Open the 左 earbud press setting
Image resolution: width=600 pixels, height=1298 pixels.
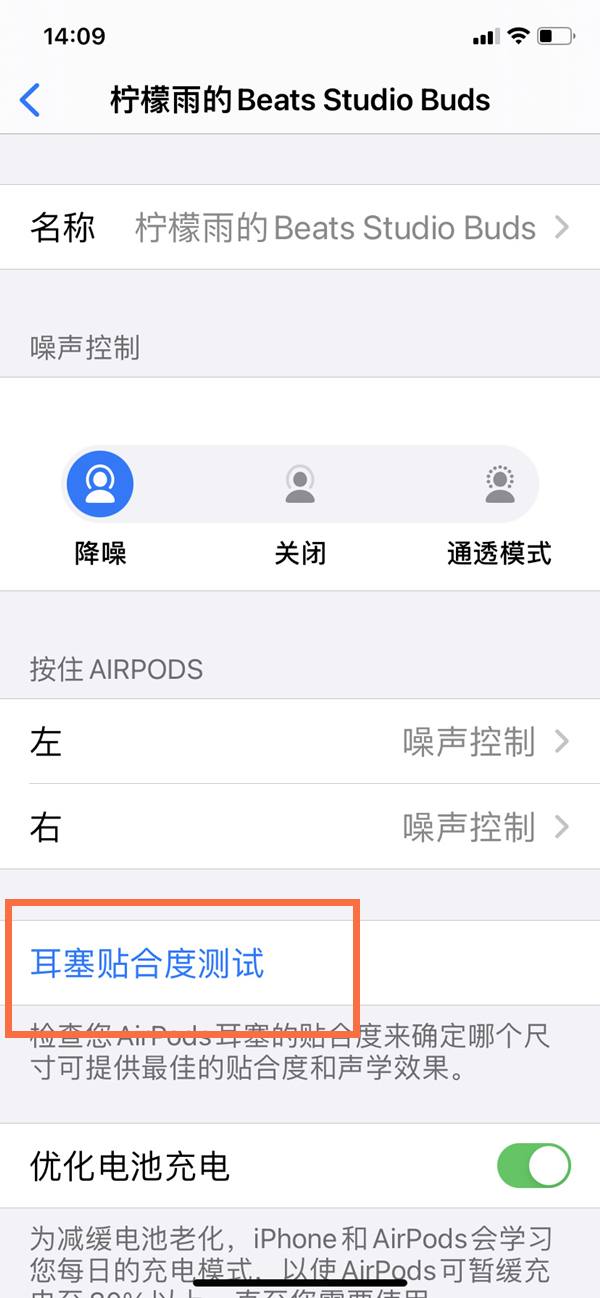300,742
